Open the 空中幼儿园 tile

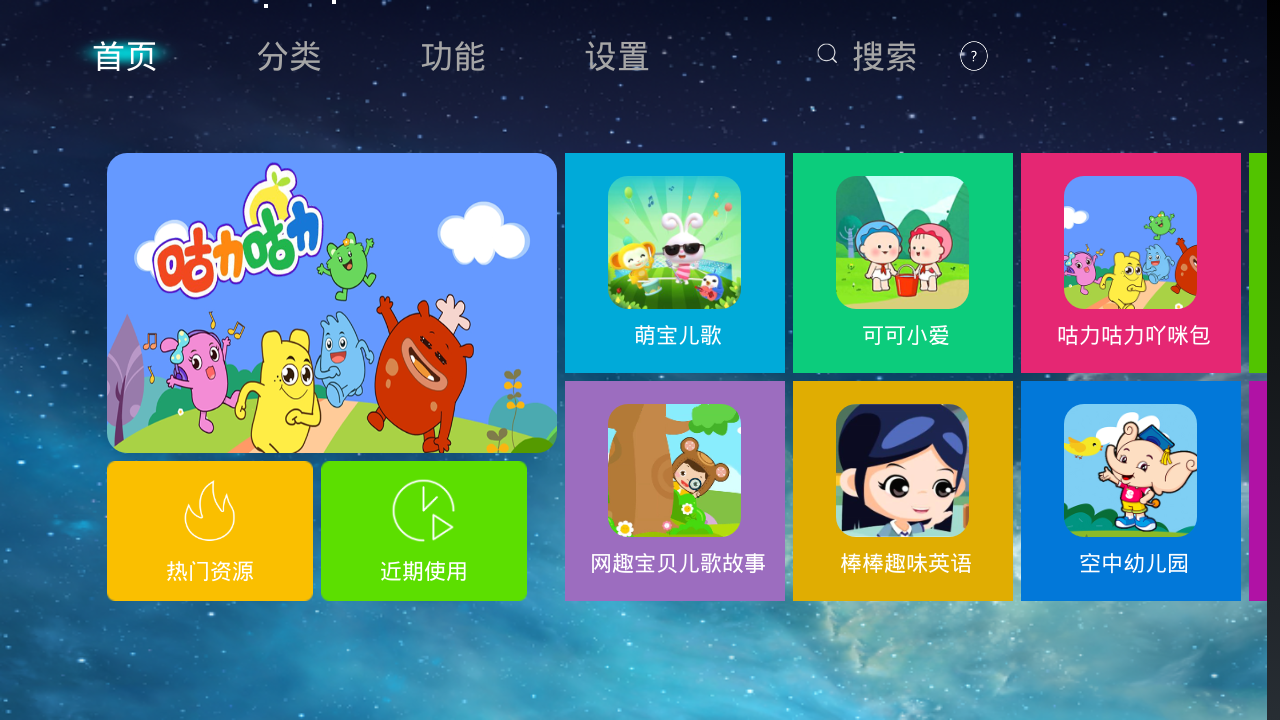tap(1131, 491)
